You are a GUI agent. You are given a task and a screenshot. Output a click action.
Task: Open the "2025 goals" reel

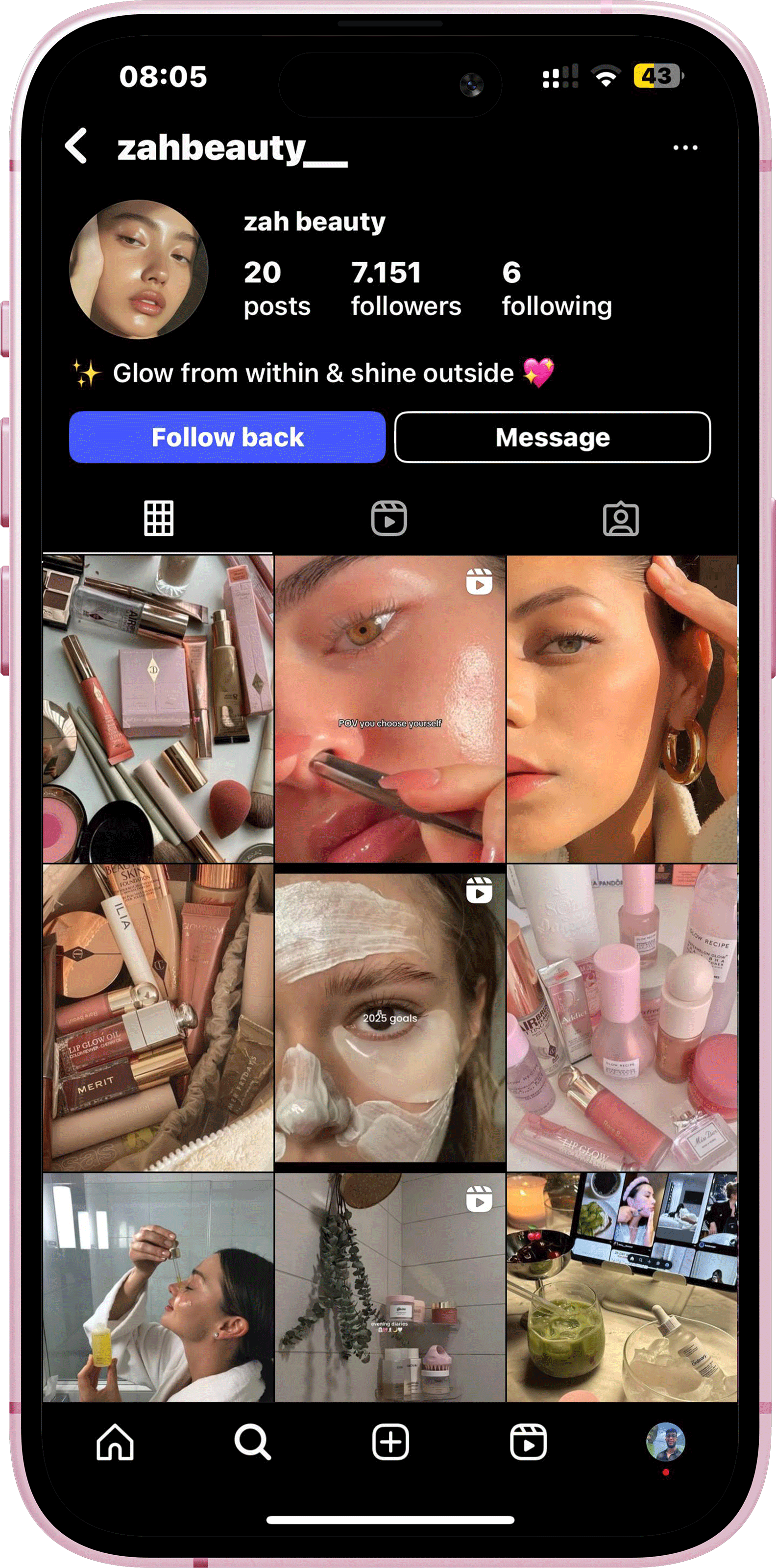click(390, 1017)
